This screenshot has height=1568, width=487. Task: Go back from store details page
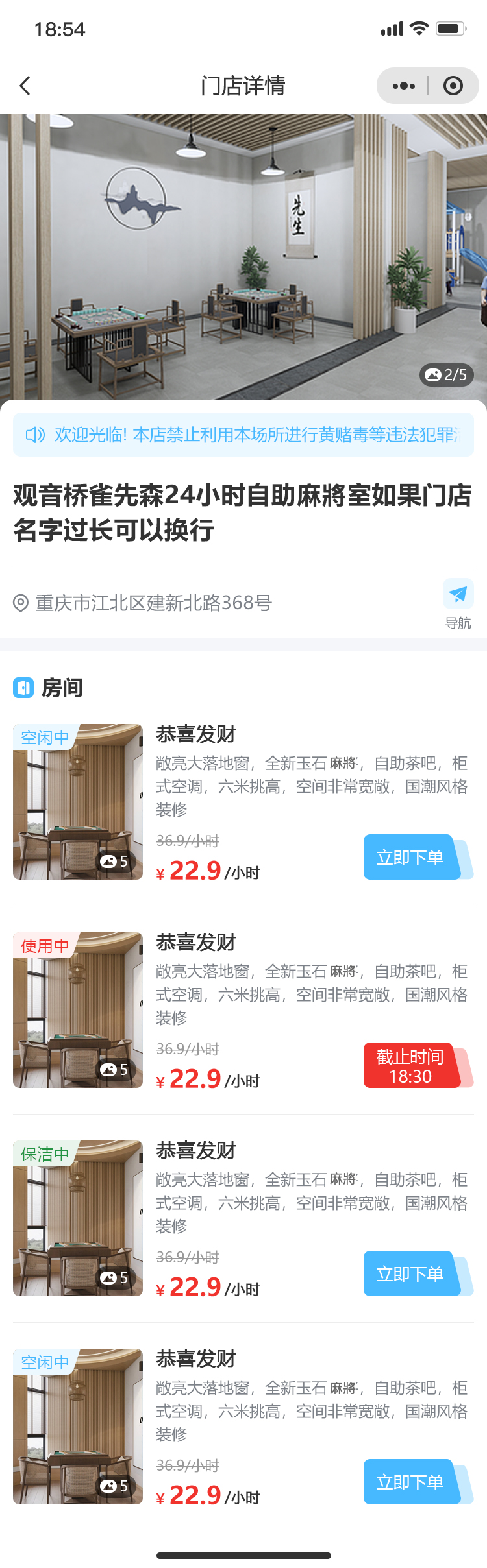(x=25, y=86)
